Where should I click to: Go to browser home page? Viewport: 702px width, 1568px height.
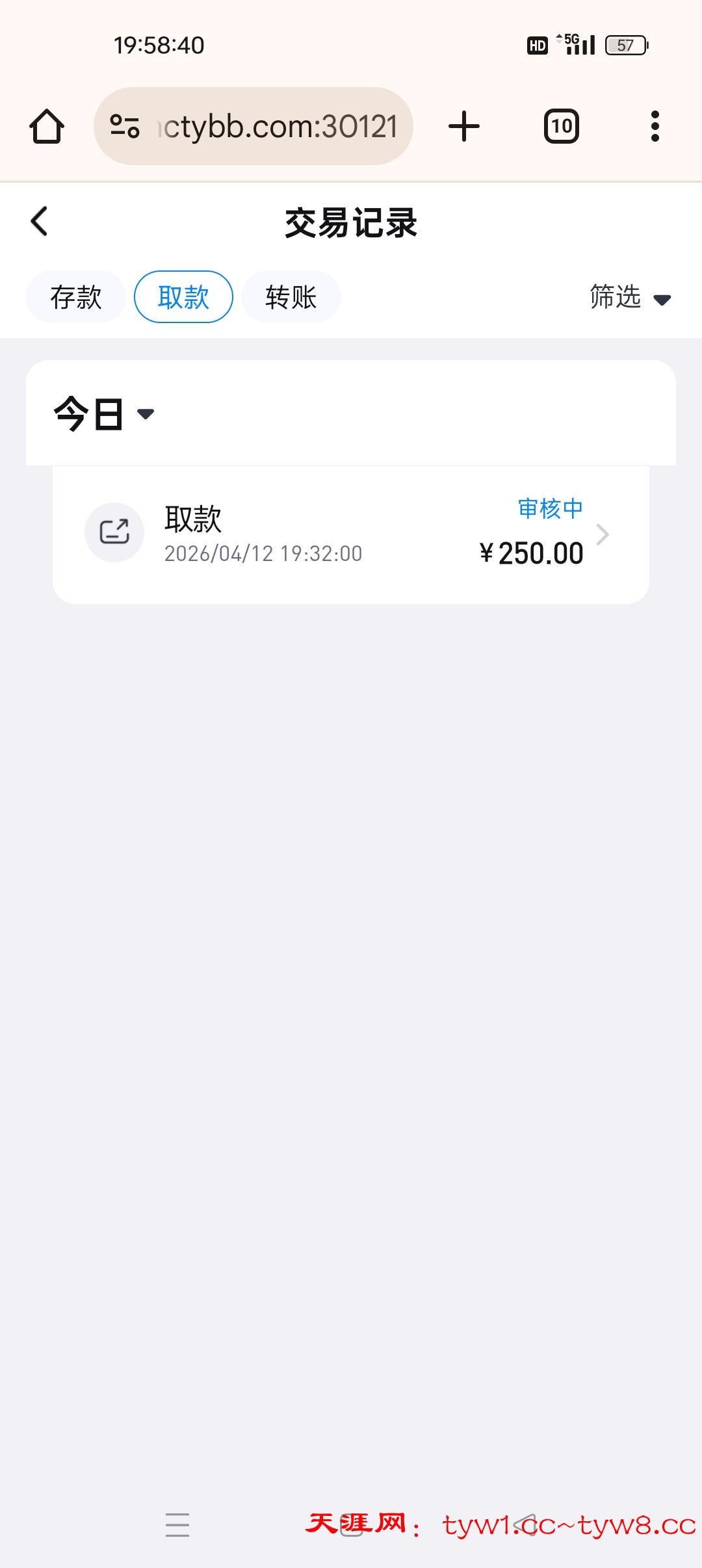tap(47, 126)
